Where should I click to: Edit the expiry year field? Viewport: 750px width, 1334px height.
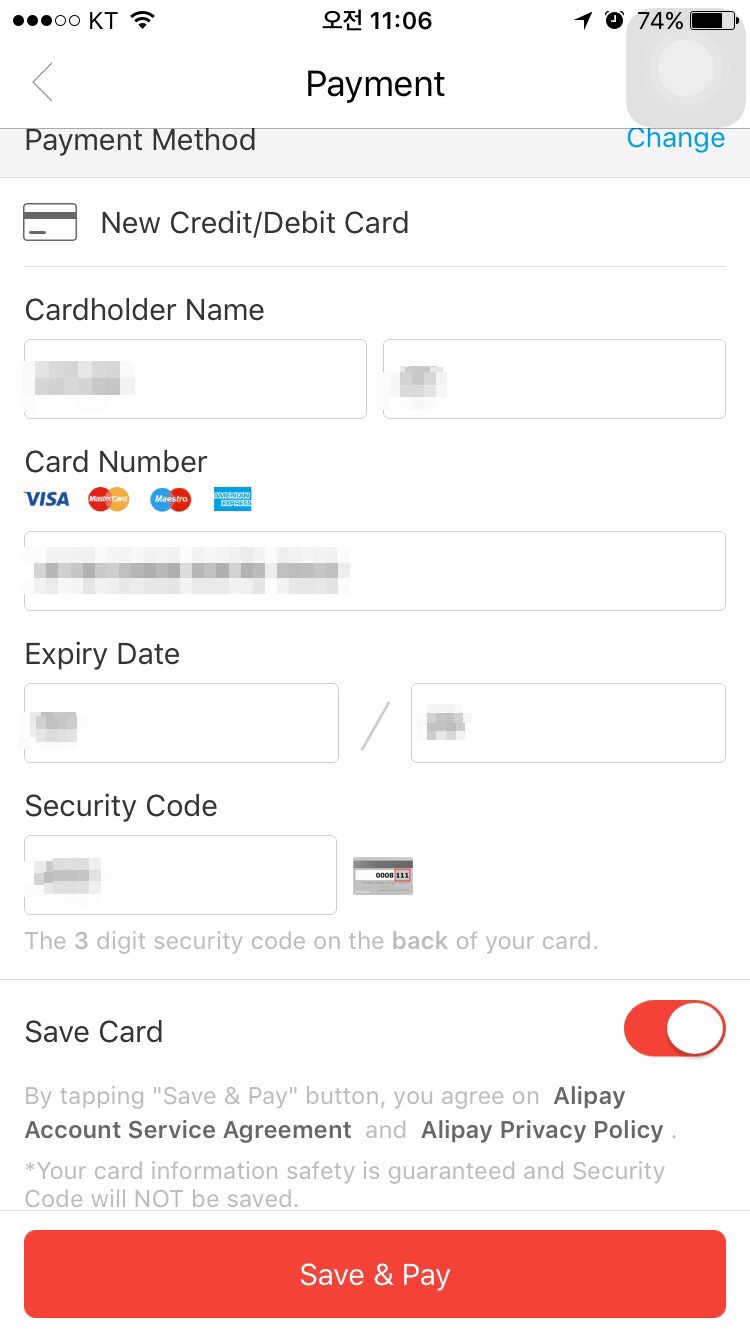(x=568, y=723)
